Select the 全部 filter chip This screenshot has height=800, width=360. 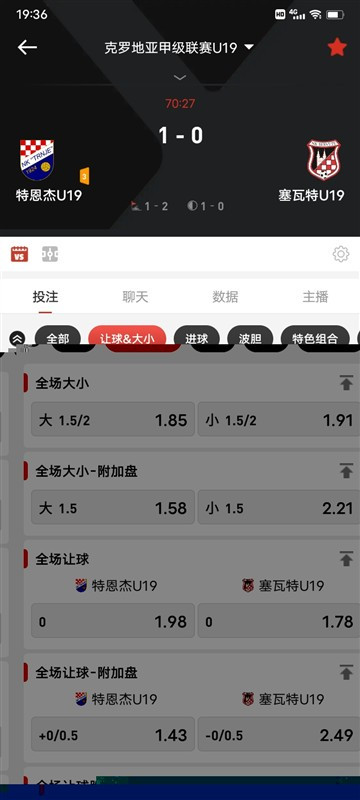click(x=59, y=337)
